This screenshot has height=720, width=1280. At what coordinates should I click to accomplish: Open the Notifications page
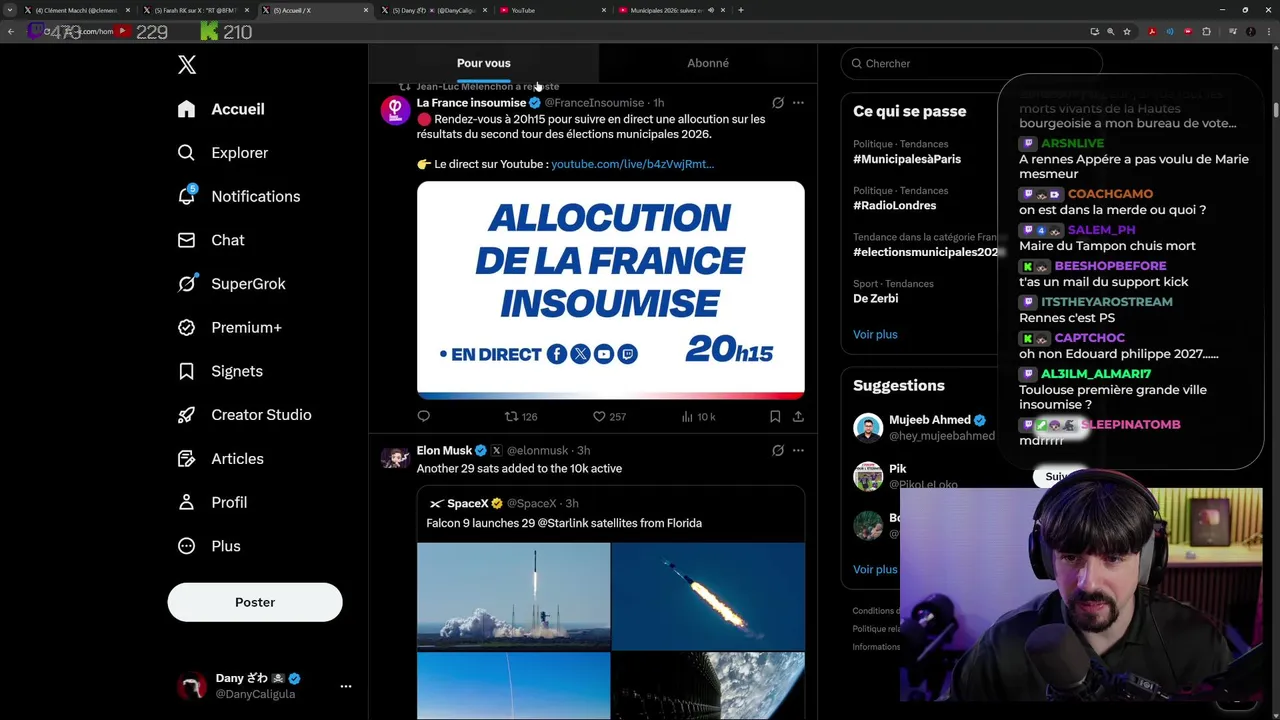[x=254, y=197]
